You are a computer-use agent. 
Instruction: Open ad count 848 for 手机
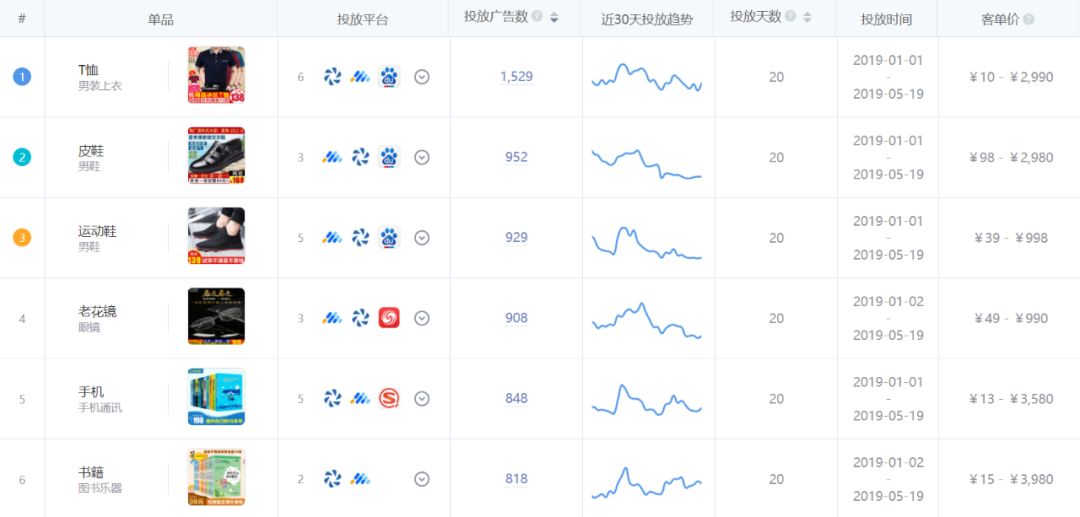(x=517, y=399)
